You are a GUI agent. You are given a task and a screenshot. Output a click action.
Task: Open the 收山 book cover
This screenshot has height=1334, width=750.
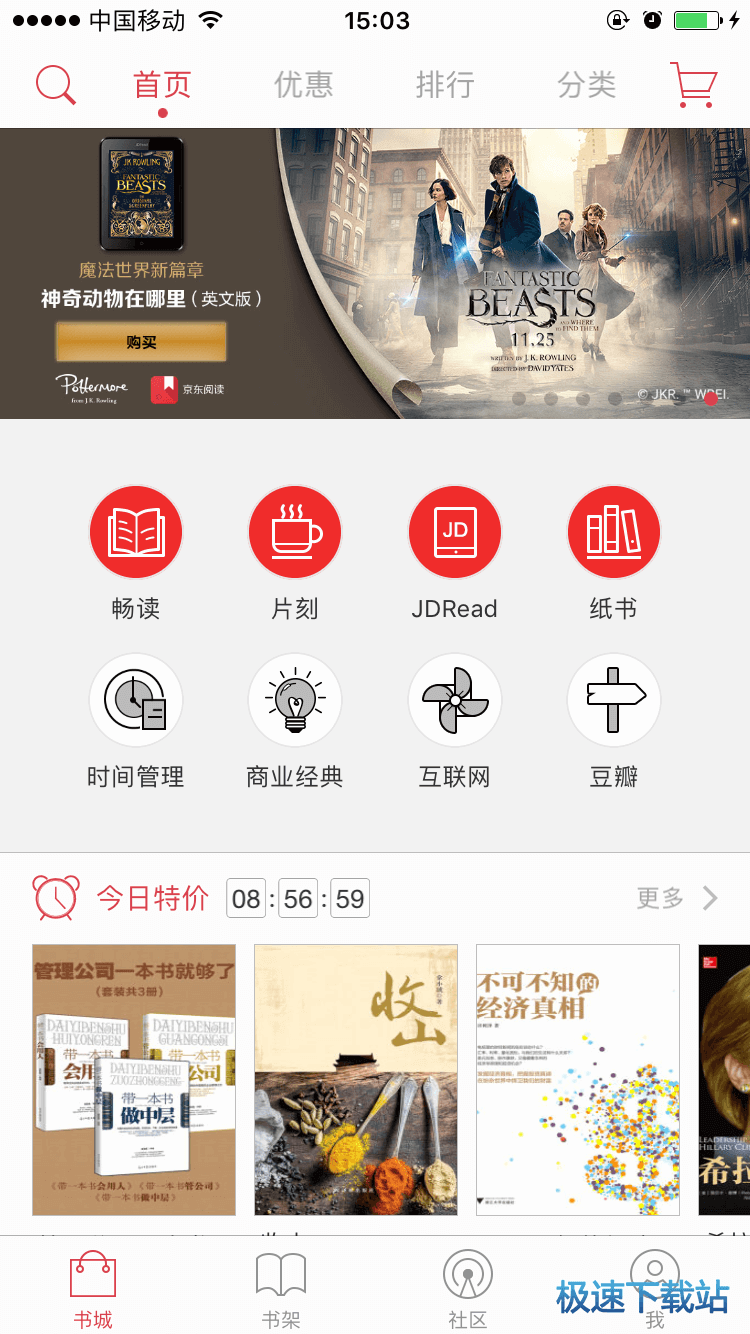(356, 1080)
